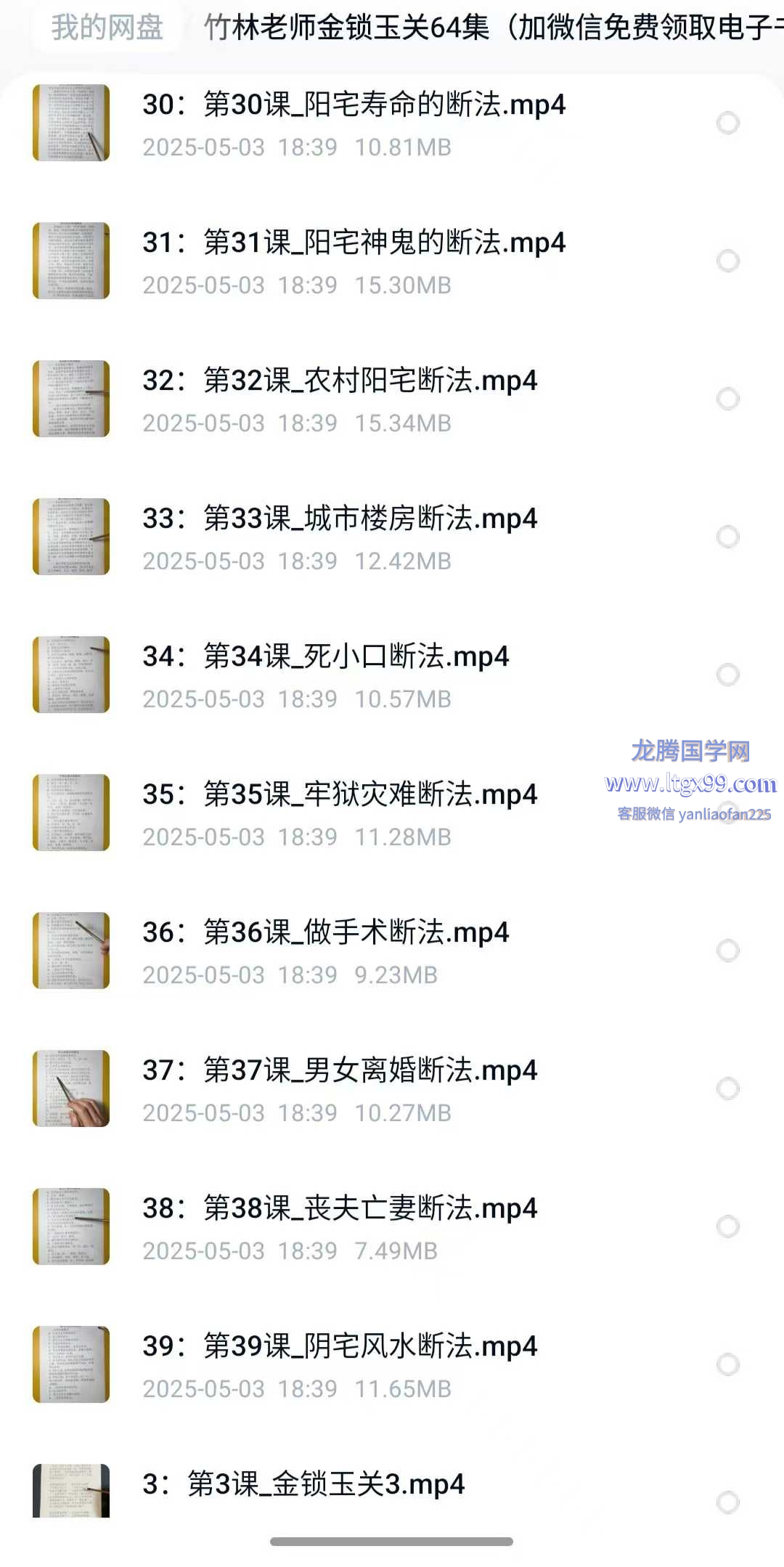Open 第37课_男女离婚断法.mp4
Image resolution: width=784 pixels, height=1567 pixels.
click(340, 1071)
